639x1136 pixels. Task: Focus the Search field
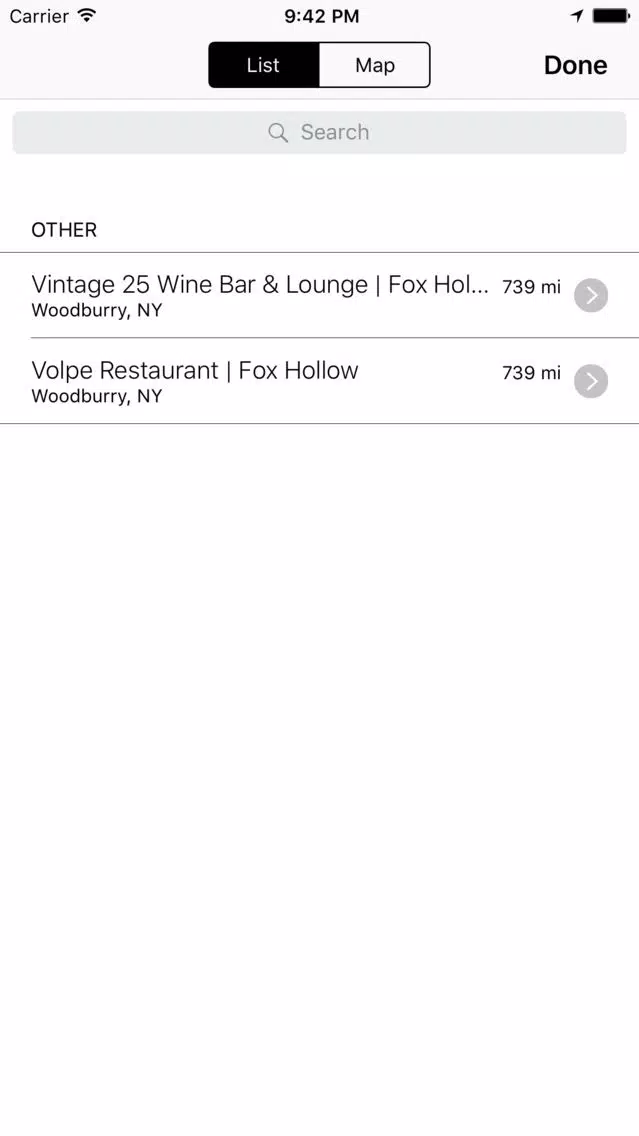320,133
